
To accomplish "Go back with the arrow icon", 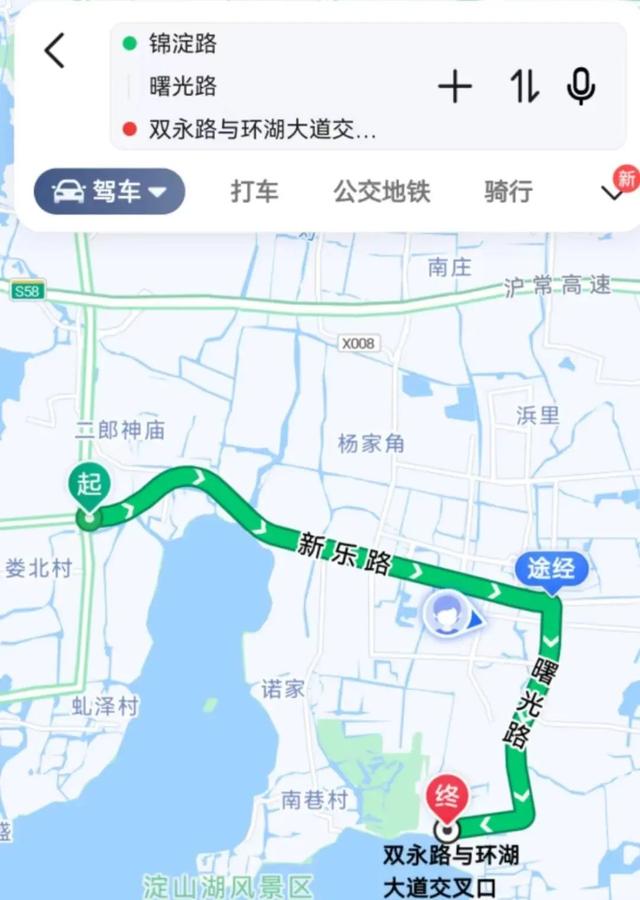I will click(x=55, y=51).
